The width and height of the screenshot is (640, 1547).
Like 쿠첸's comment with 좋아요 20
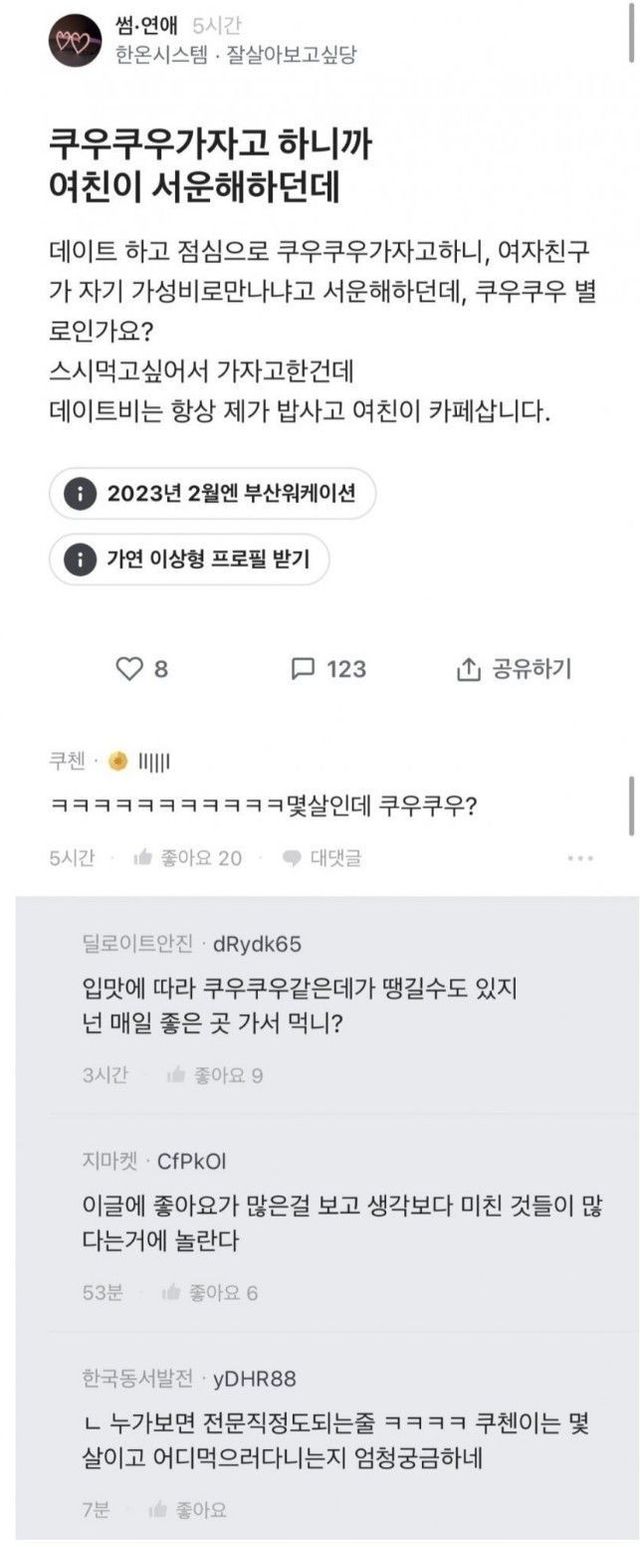click(188, 858)
